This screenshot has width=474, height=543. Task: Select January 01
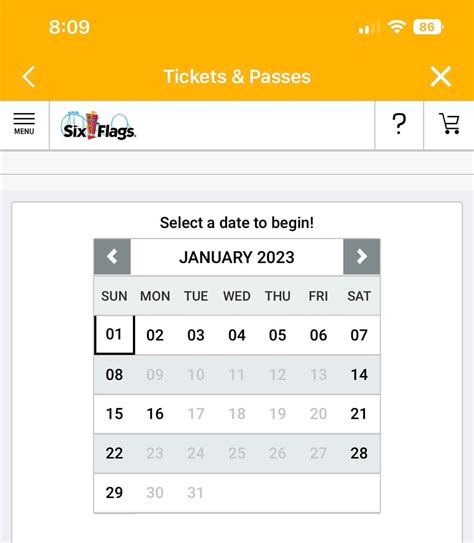(x=114, y=335)
